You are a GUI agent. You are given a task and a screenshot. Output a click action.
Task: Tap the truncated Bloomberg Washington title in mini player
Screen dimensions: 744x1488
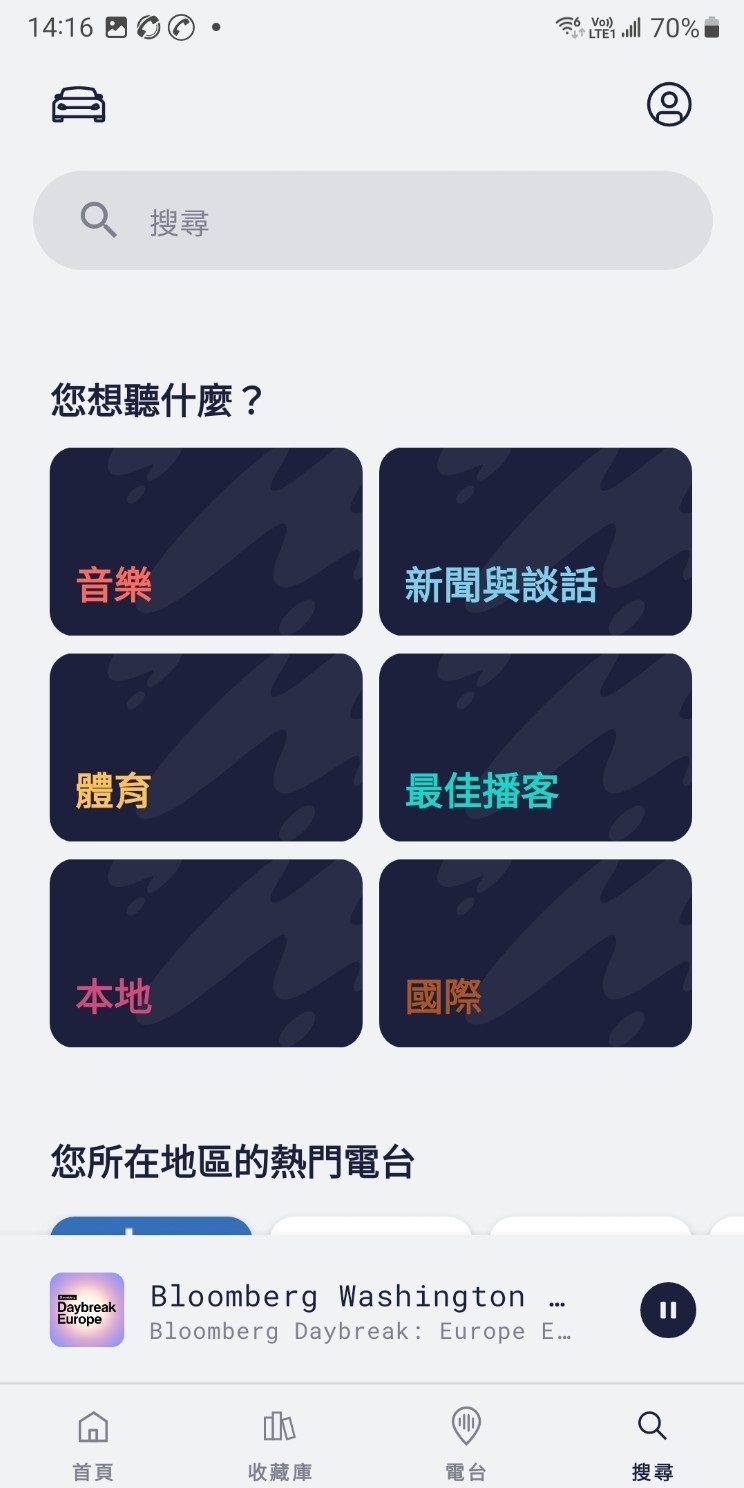point(356,1296)
